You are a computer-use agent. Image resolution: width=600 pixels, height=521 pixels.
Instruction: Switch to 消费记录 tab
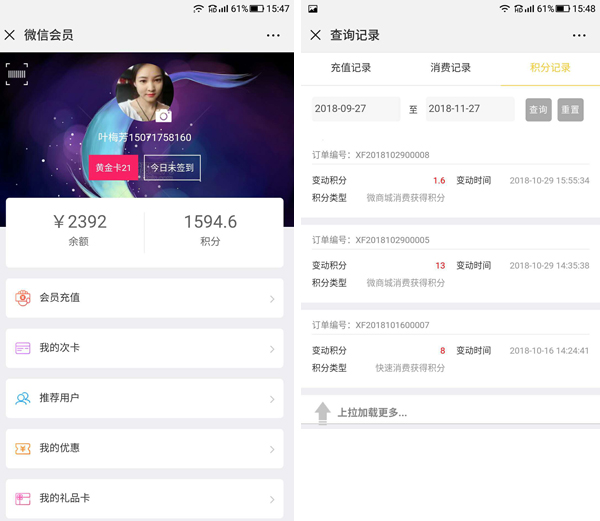(x=450, y=68)
